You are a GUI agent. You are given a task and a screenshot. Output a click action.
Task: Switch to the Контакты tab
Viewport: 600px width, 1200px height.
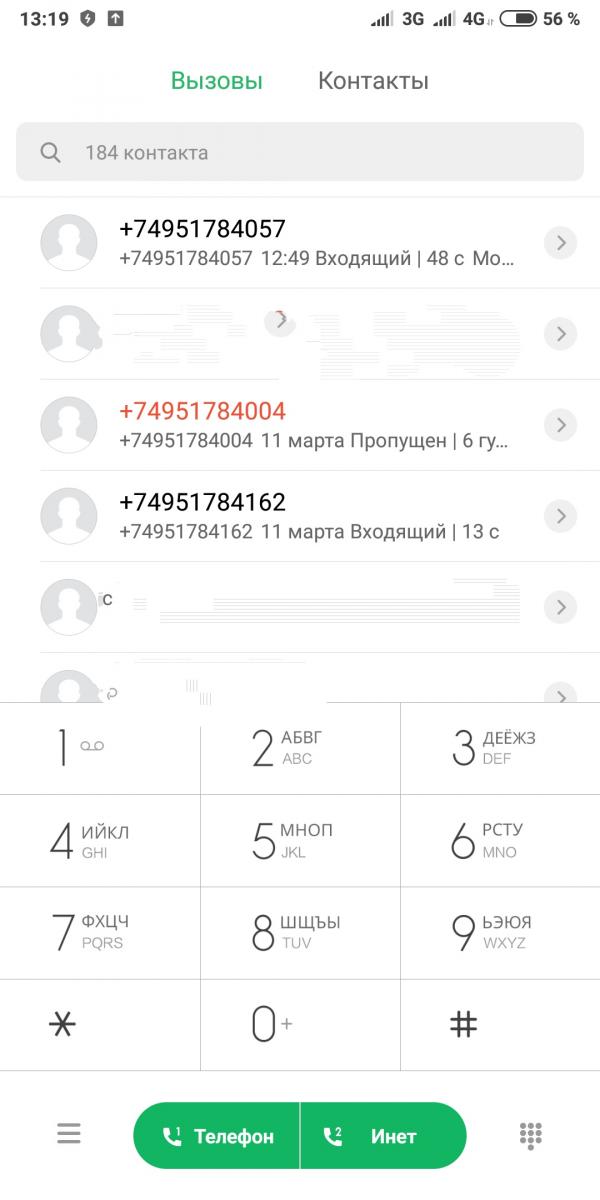tap(373, 81)
